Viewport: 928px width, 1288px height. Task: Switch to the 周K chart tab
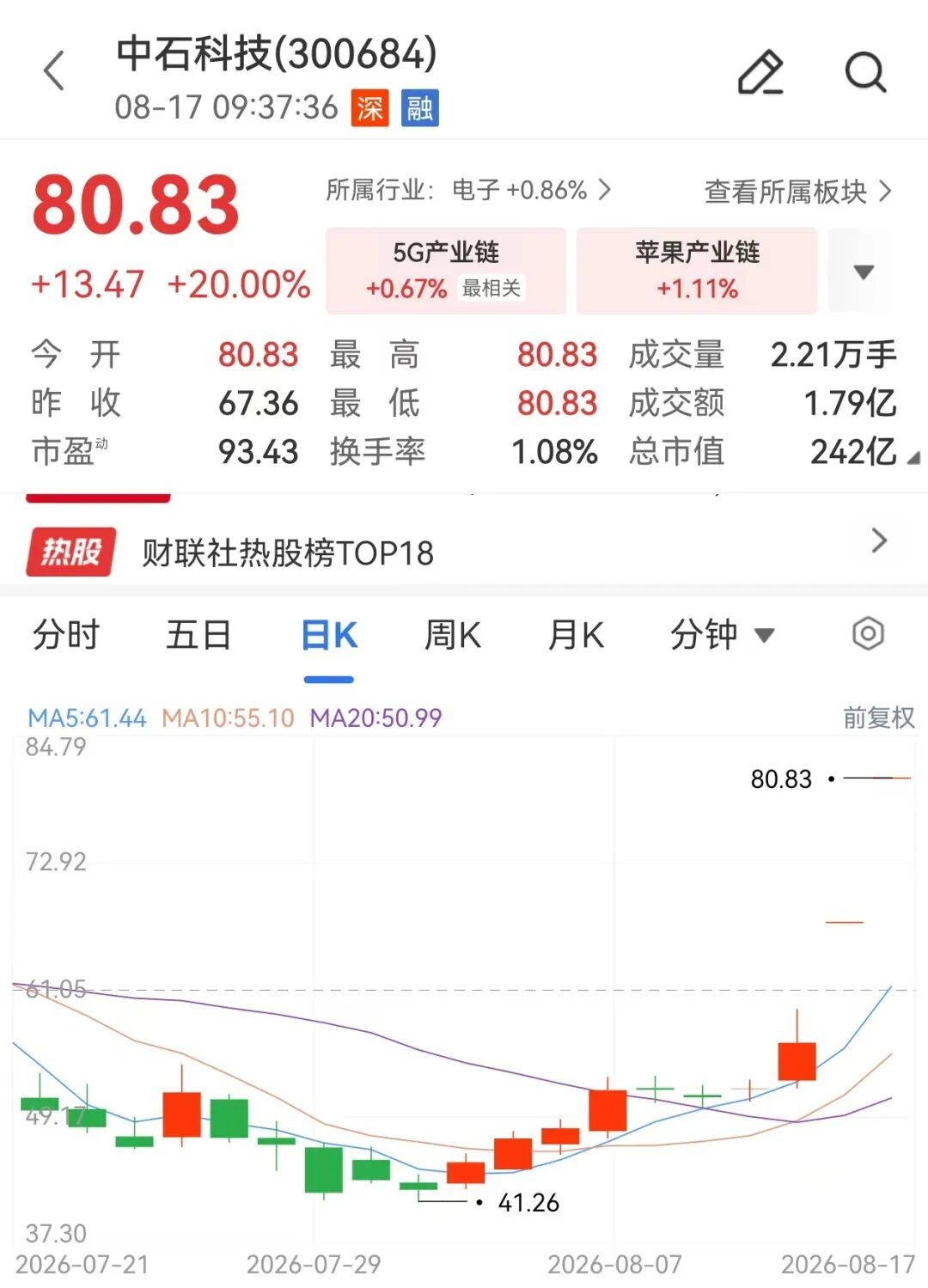453,636
